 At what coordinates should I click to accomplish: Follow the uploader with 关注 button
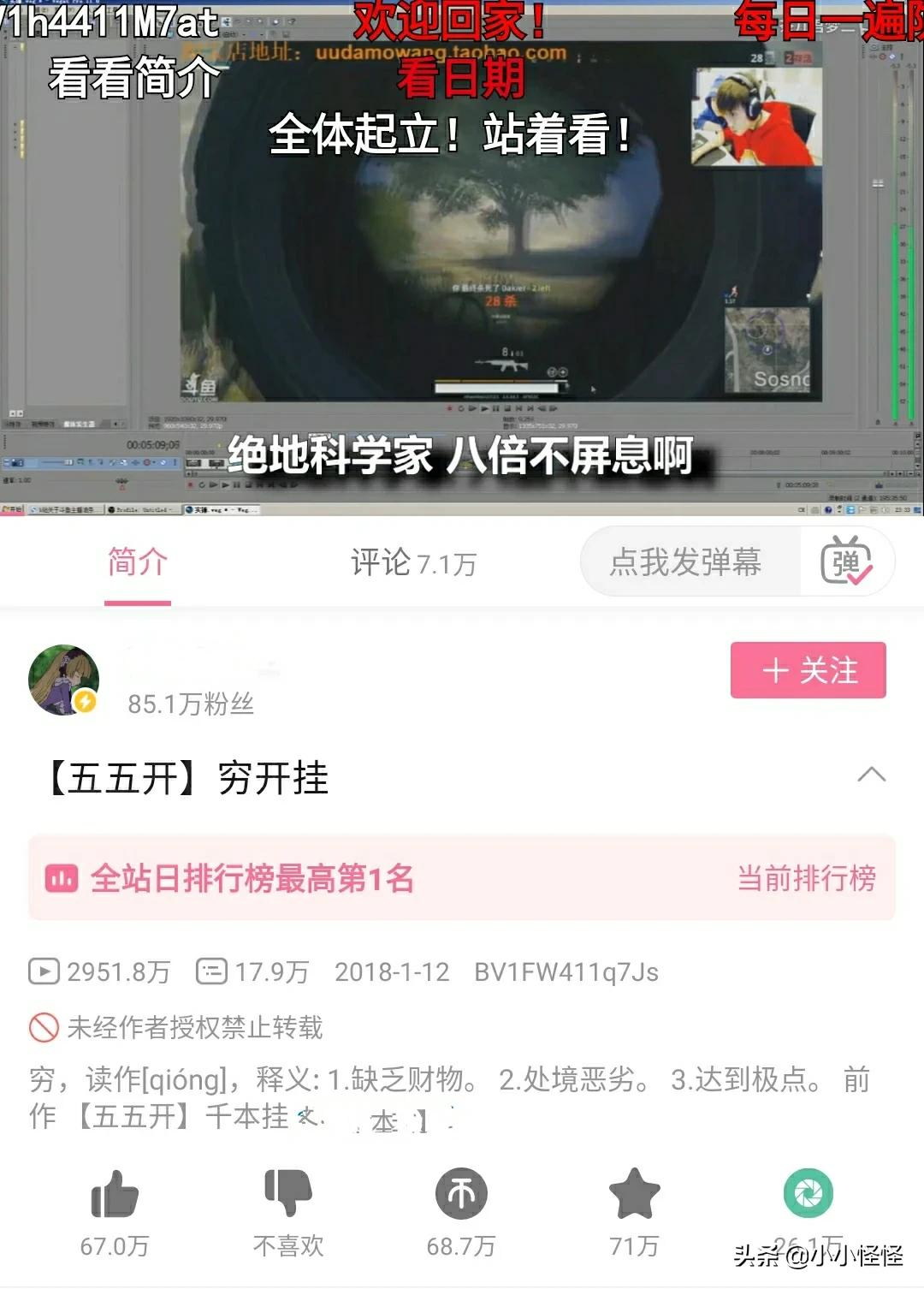click(x=808, y=670)
